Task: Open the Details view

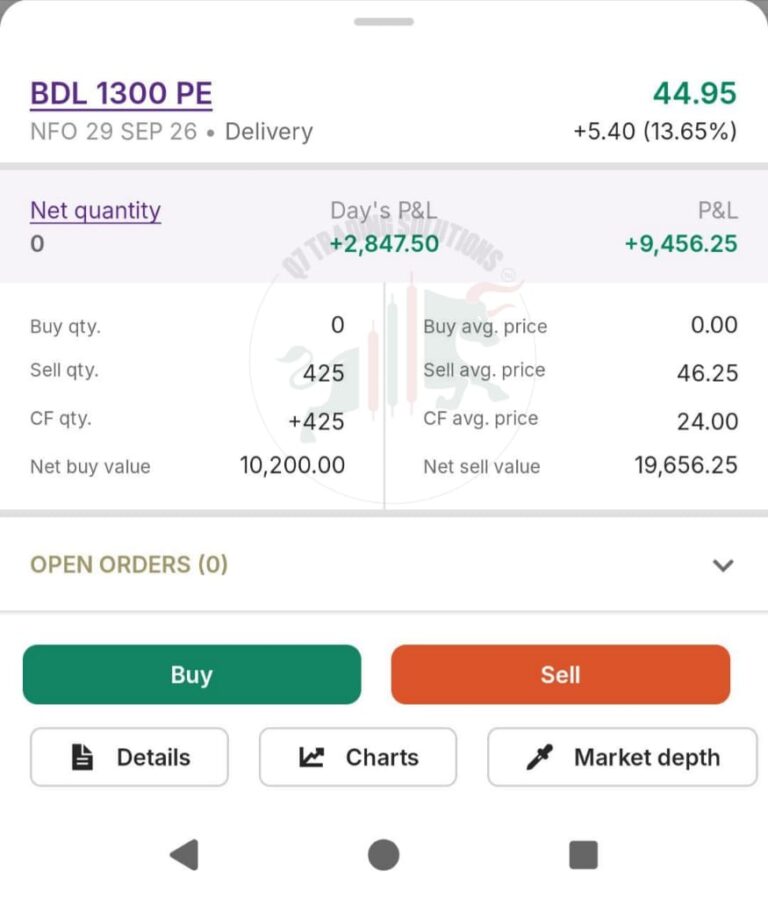Action: tap(130, 757)
